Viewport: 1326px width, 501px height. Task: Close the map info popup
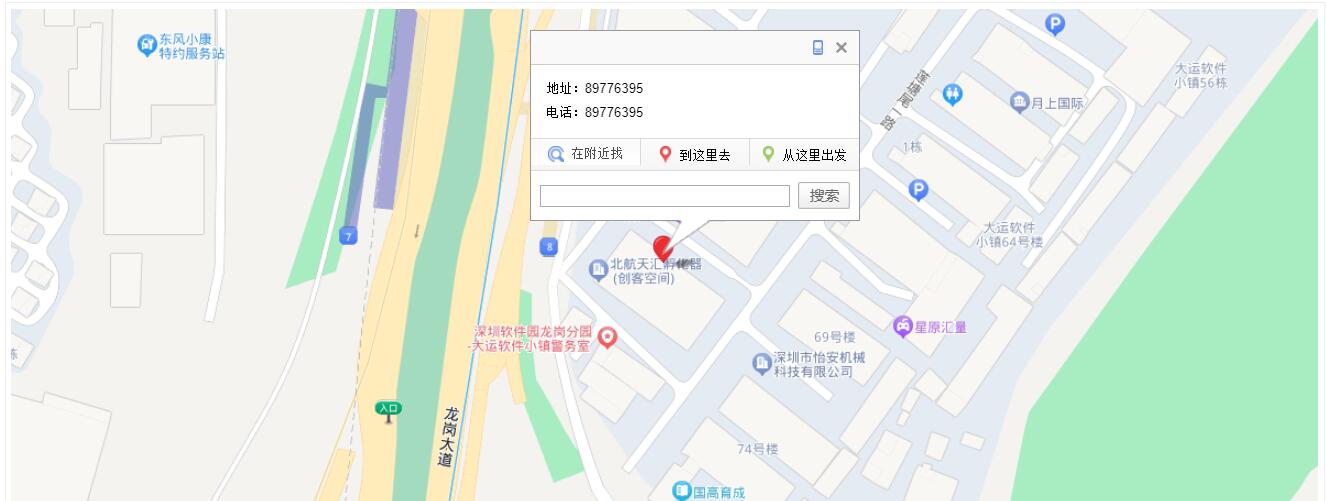pyautogui.click(x=841, y=47)
